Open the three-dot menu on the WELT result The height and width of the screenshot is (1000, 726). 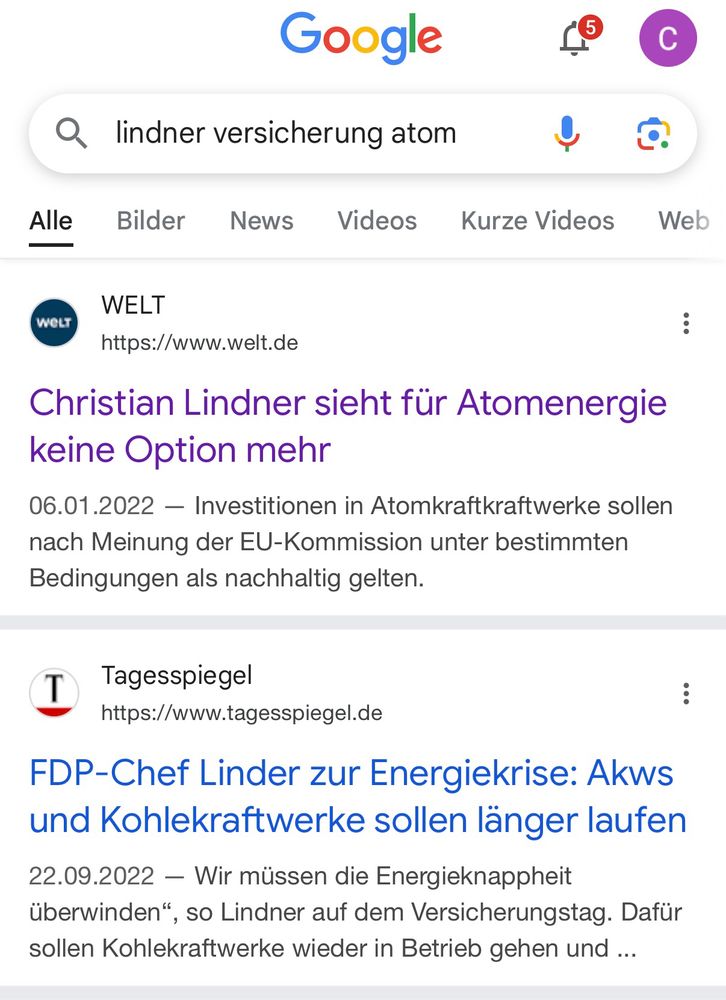point(686,323)
